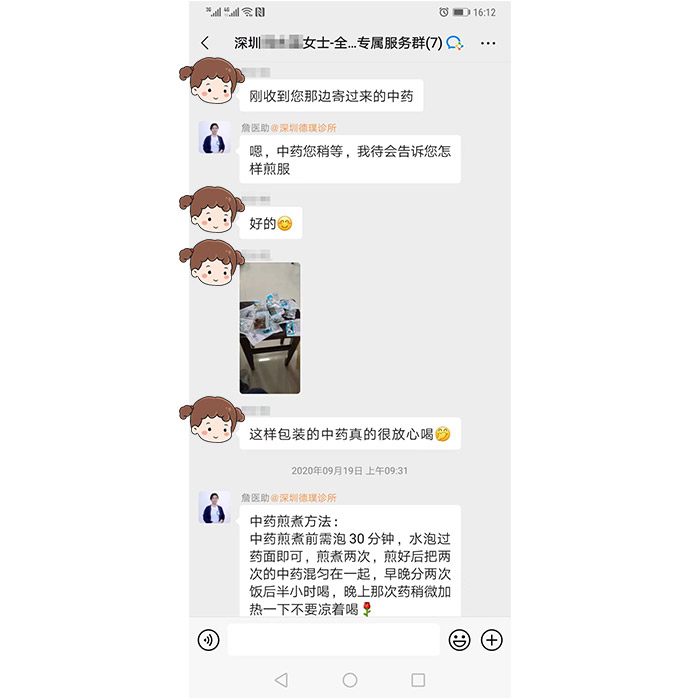
Task: Go back from the group chat
Action: [205, 43]
